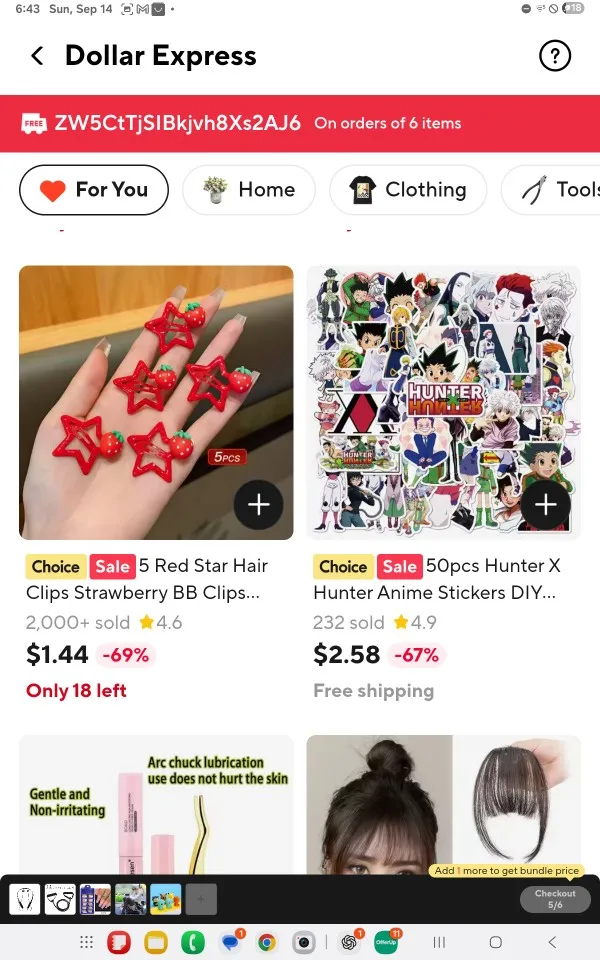The height and width of the screenshot is (960, 600).
Task: Tap the empty plus slot in bundle bar
Action: (x=200, y=899)
